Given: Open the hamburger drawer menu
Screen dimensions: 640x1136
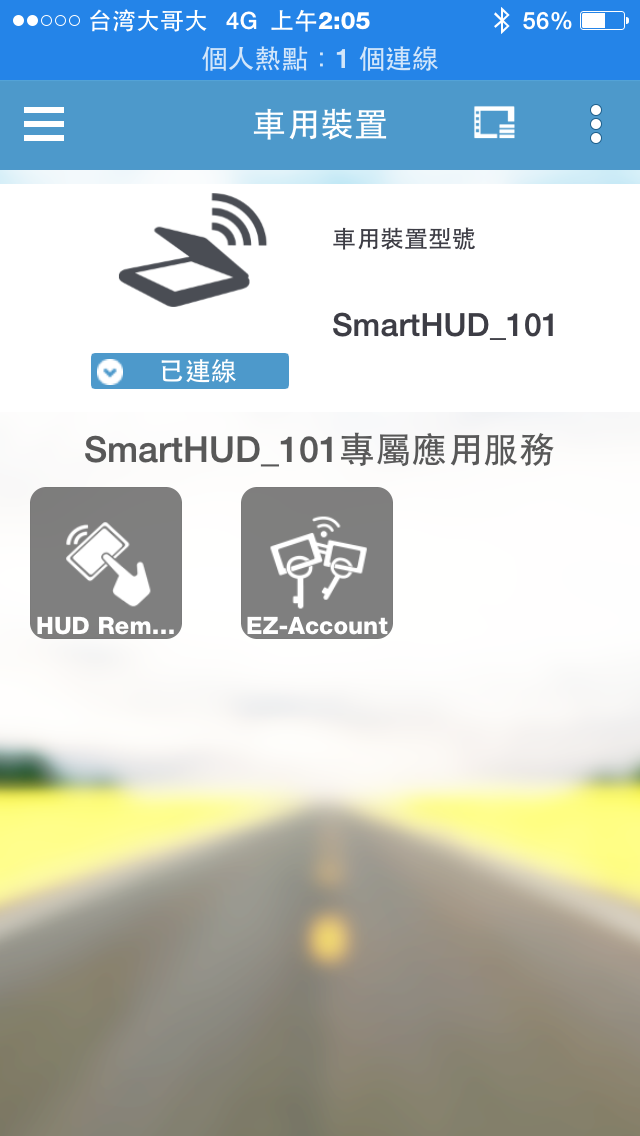Looking at the screenshot, I should [x=44, y=124].
